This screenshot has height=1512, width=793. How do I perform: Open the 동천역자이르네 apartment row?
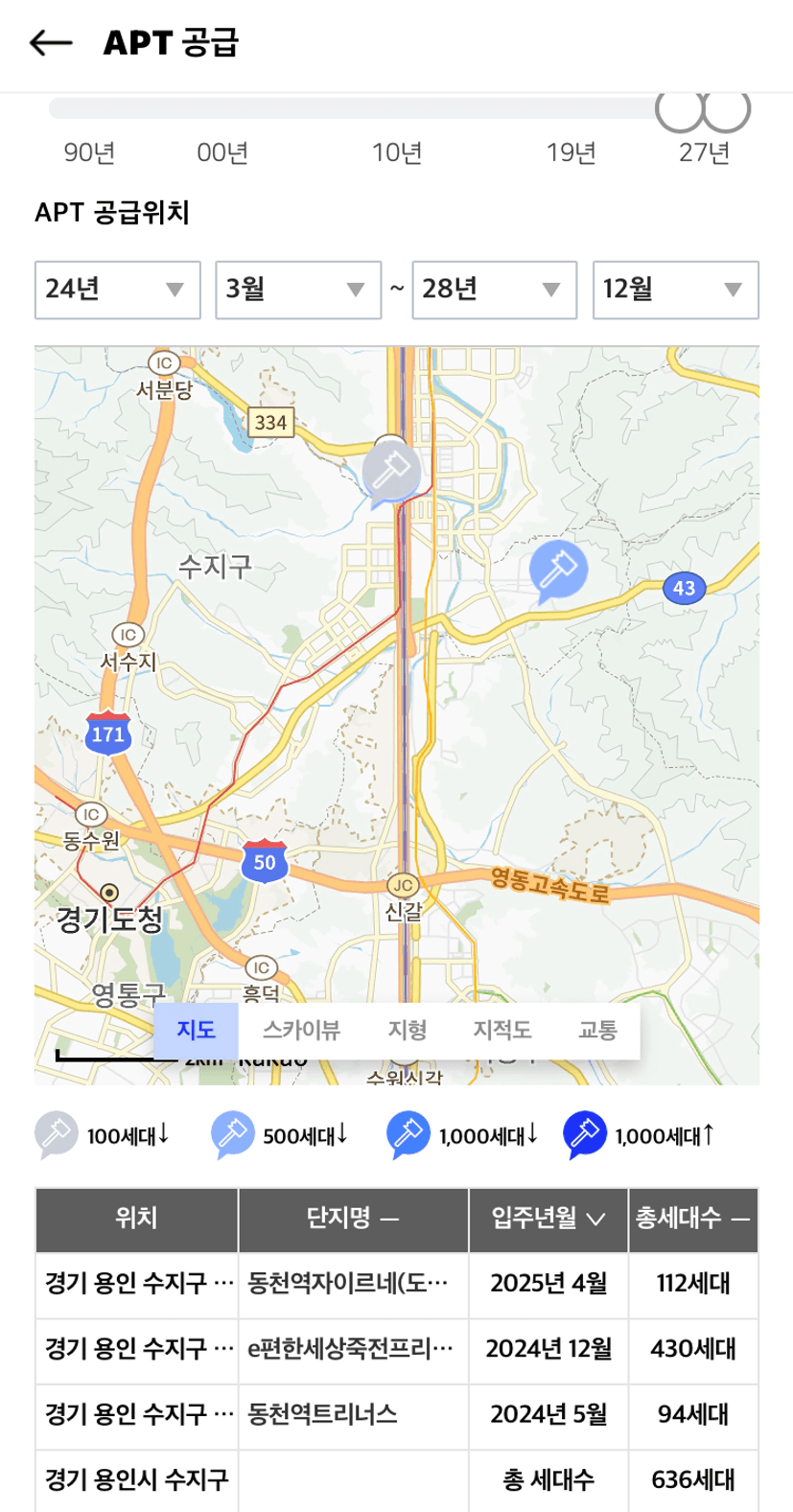[397, 1284]
